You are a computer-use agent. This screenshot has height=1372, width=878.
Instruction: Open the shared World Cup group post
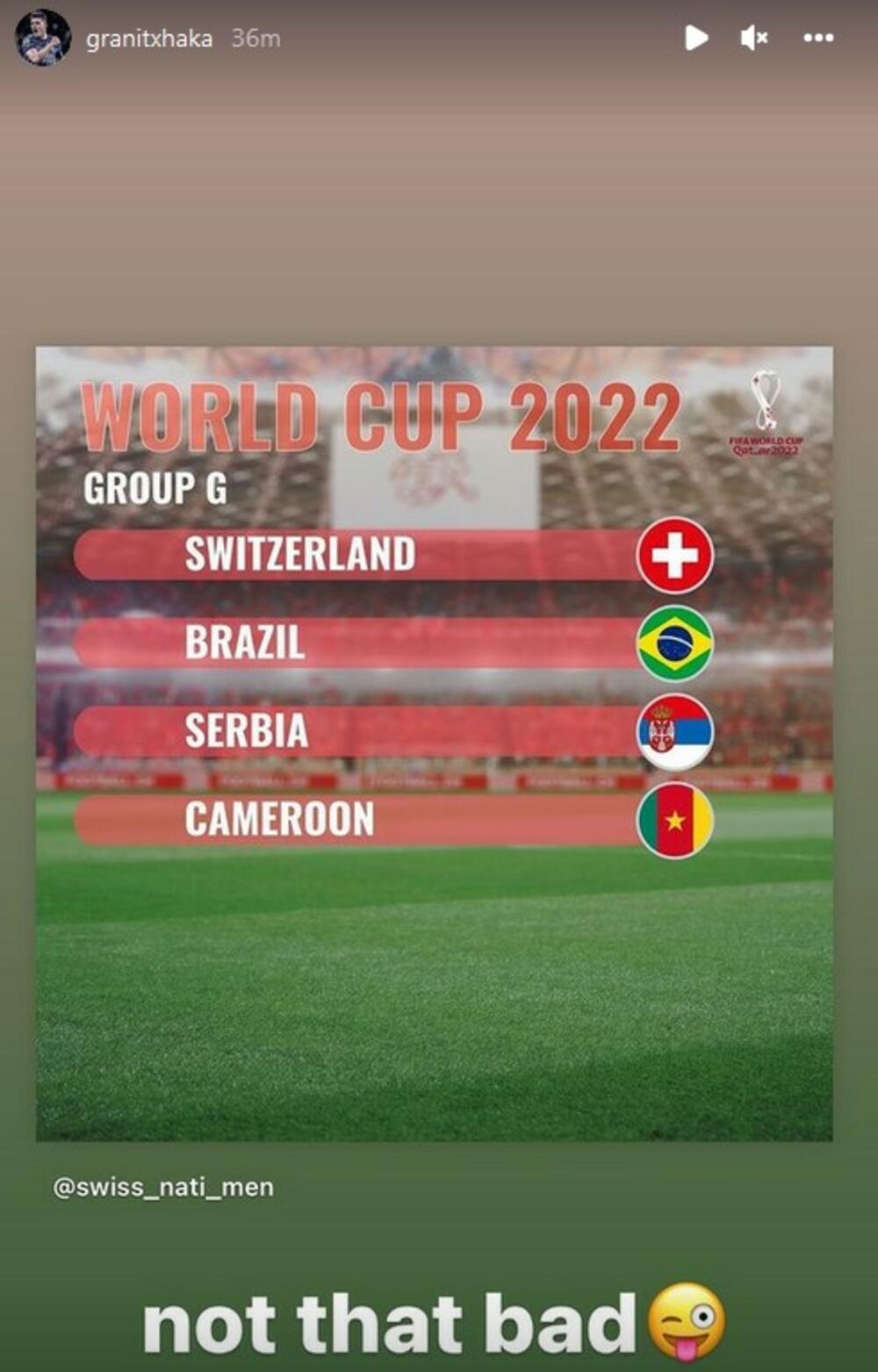tap(434, 743)
